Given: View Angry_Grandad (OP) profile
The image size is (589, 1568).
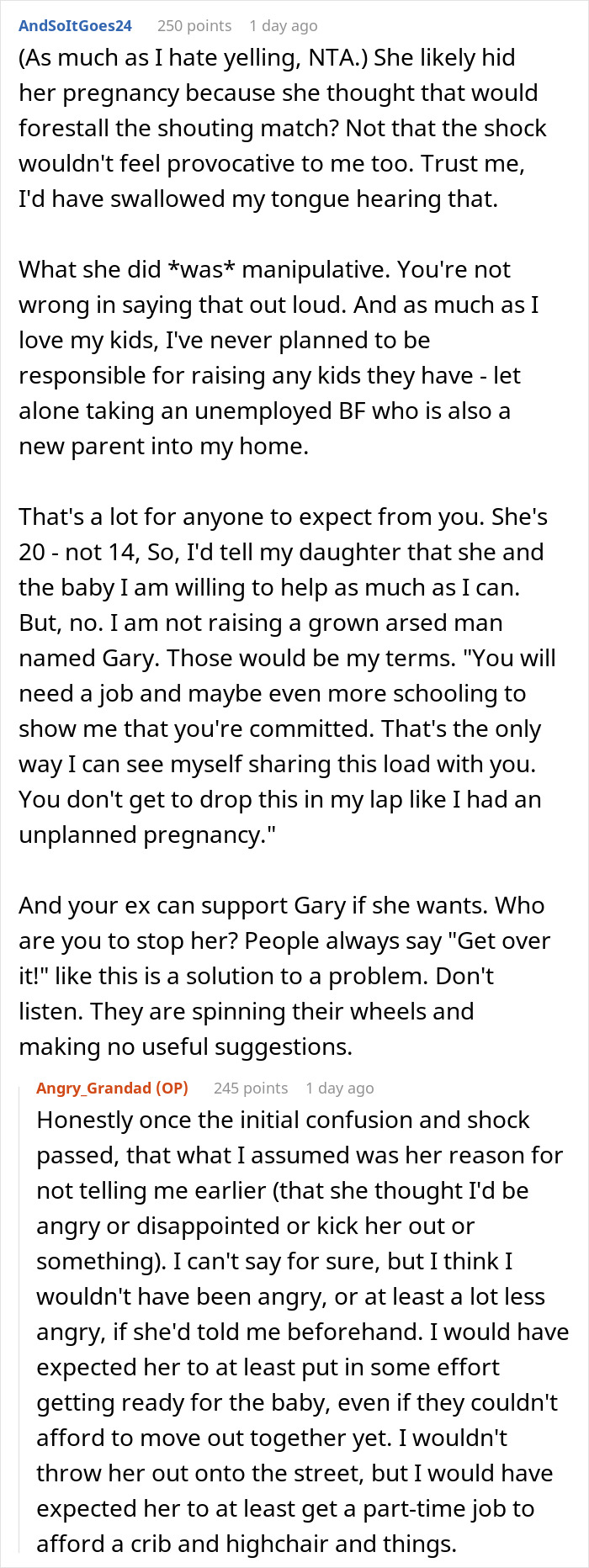Looking at the screenshot, I should click(112, 1088).
